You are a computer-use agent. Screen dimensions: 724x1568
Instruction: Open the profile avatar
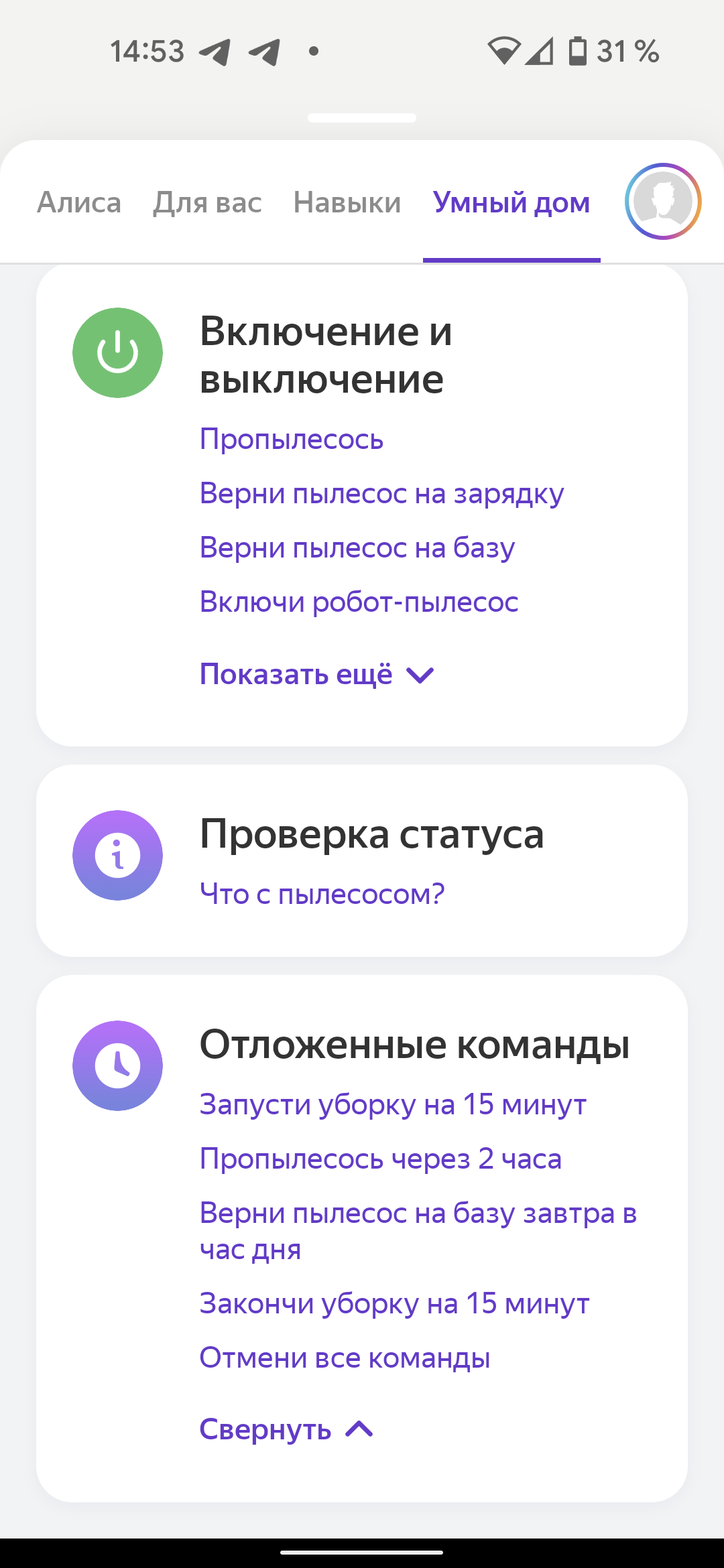click(662, 201)
